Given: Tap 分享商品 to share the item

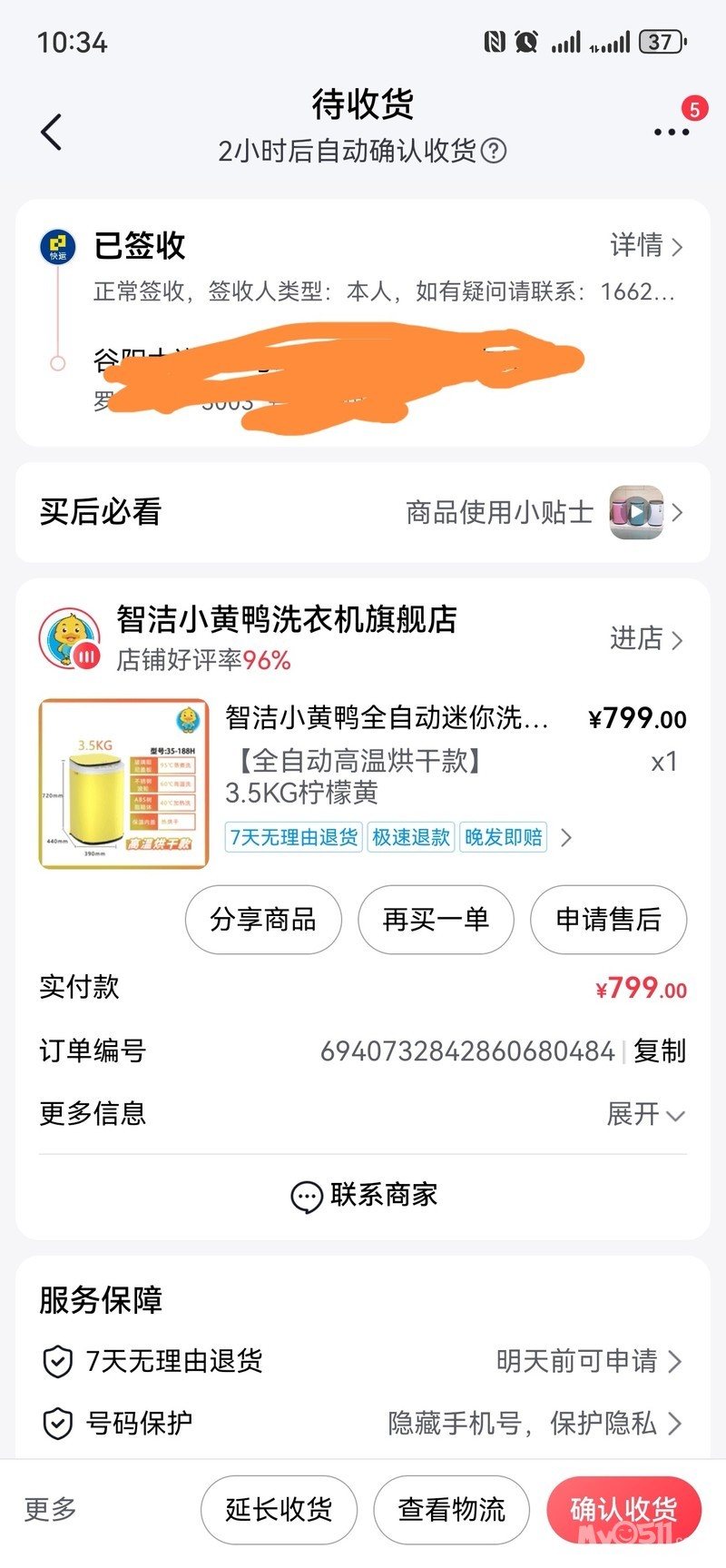Looking at the screenshot, I should [x=263, y=920].
